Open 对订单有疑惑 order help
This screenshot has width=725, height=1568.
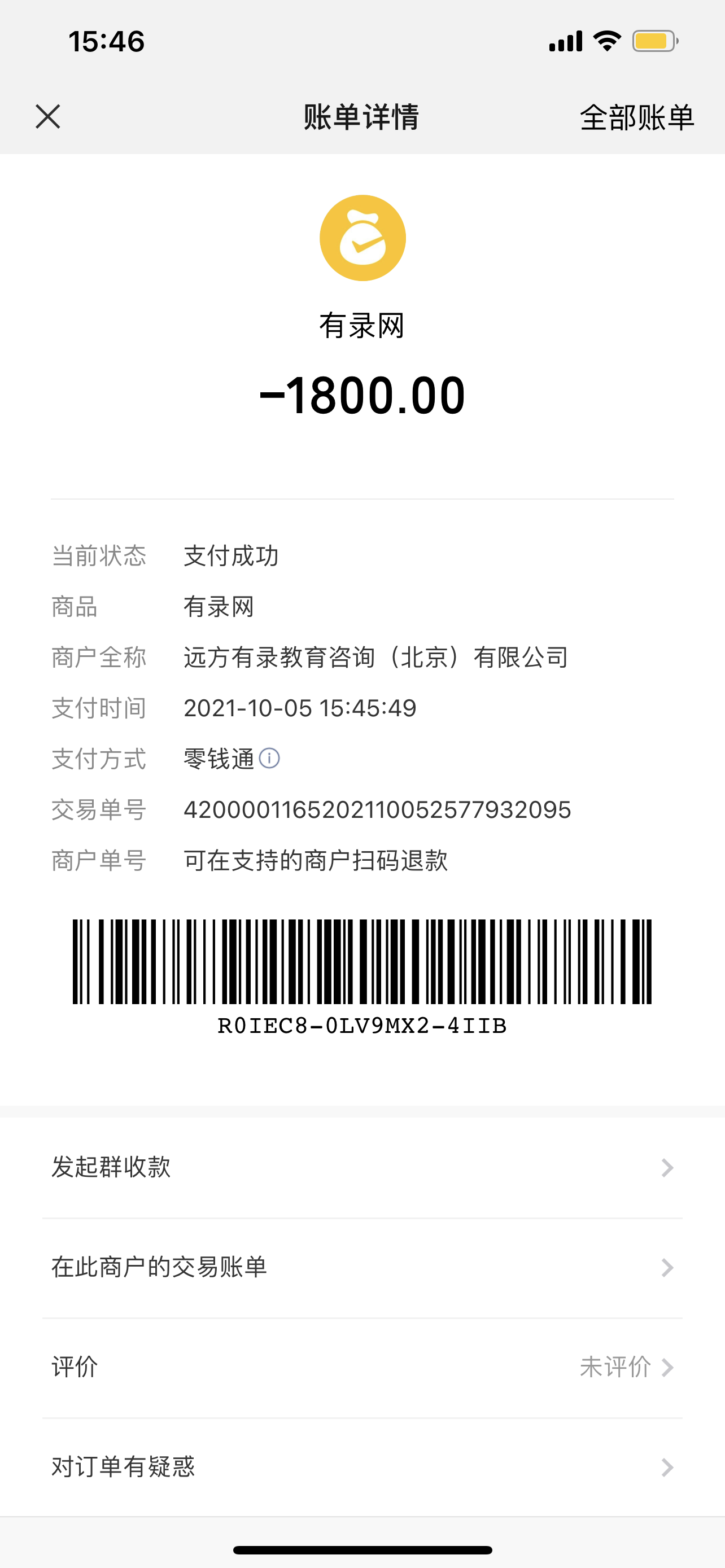362,1467
